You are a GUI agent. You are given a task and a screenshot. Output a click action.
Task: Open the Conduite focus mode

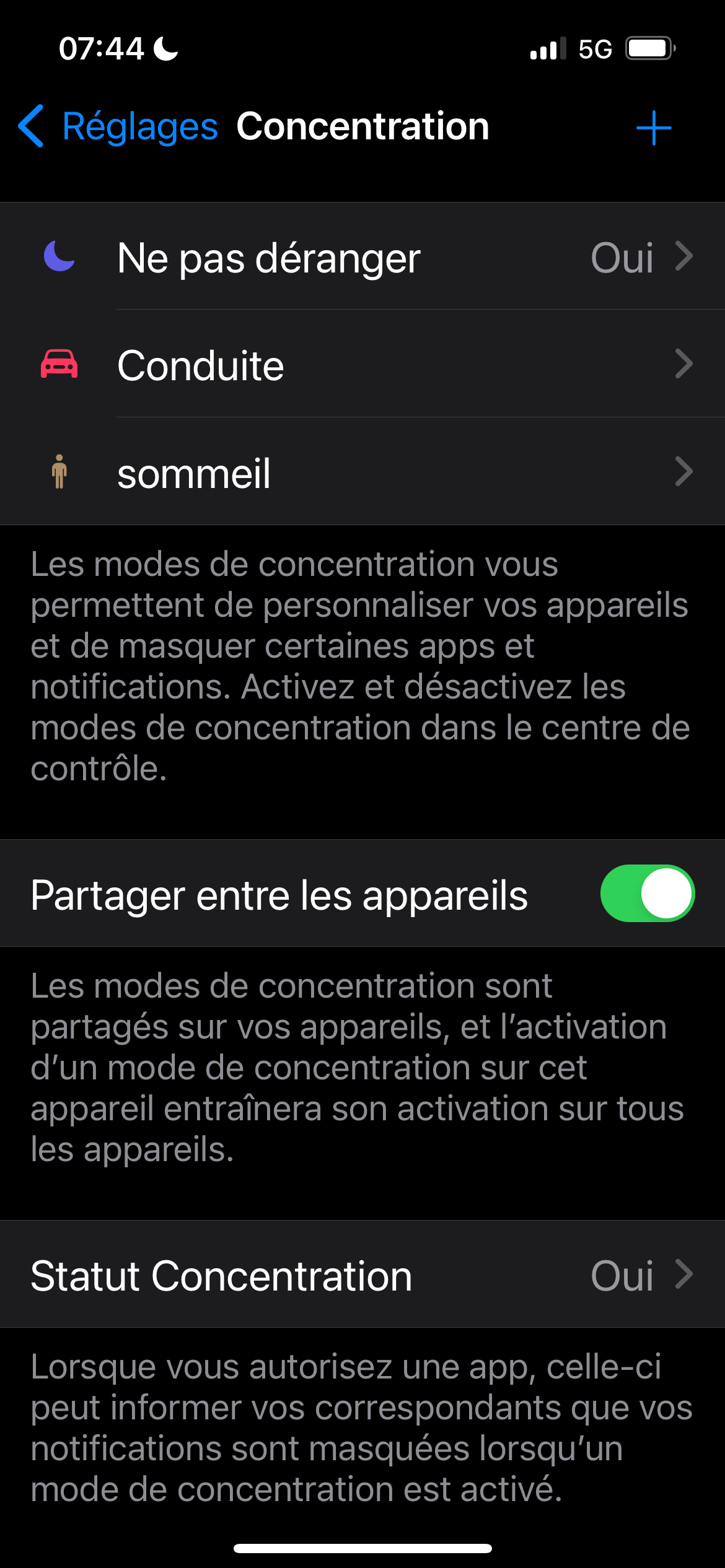[362, 365]
